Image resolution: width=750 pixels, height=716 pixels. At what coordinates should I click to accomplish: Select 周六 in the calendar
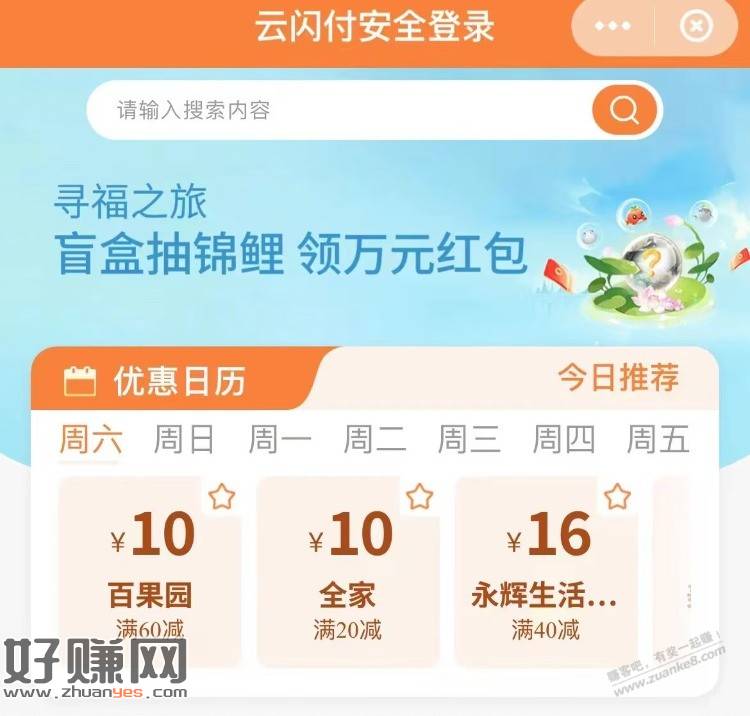tap(90, 440)
